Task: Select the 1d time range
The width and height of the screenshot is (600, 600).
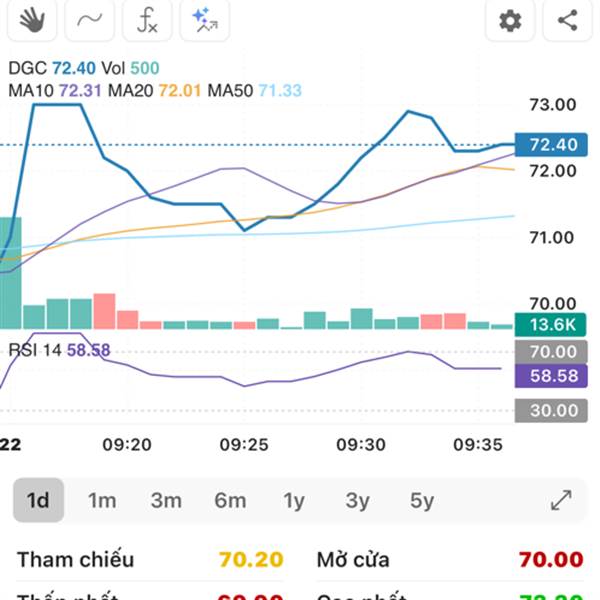Action: pyautogui.click(x=38, y=500)
